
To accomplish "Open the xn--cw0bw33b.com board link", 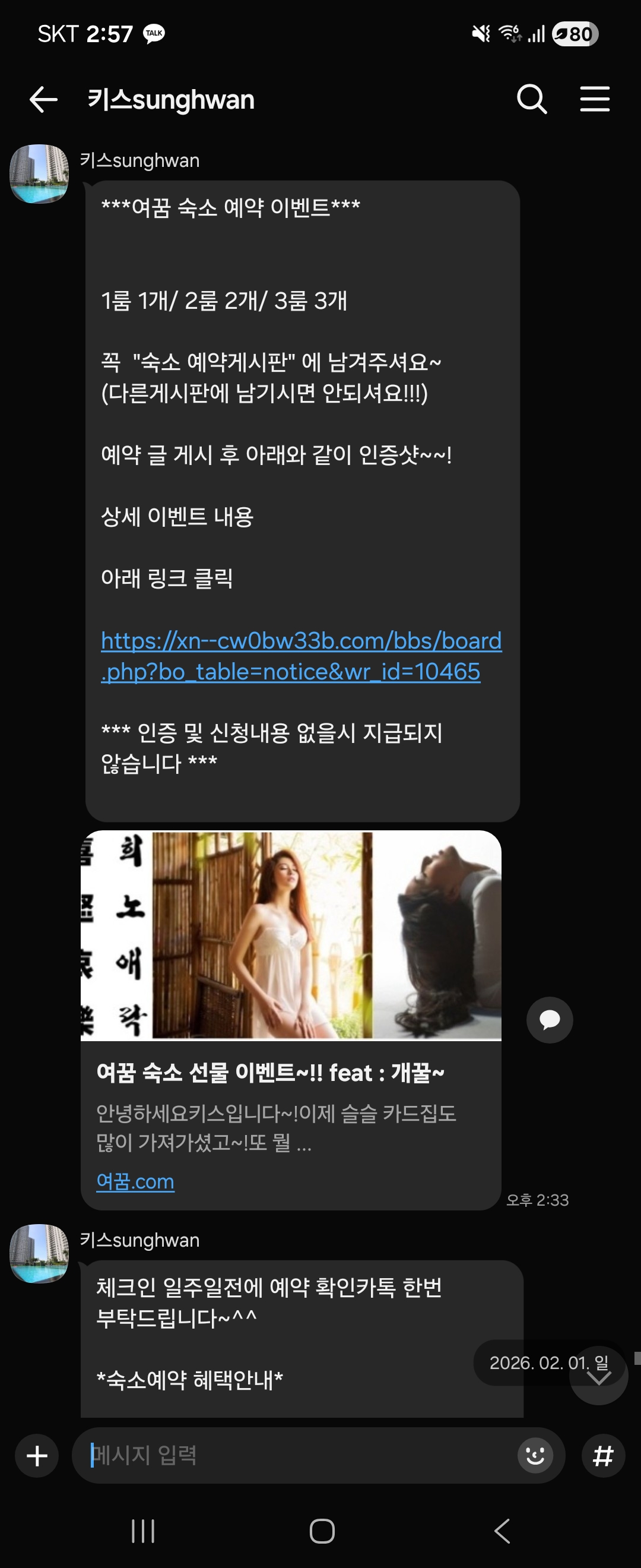I will pos(301,656).
